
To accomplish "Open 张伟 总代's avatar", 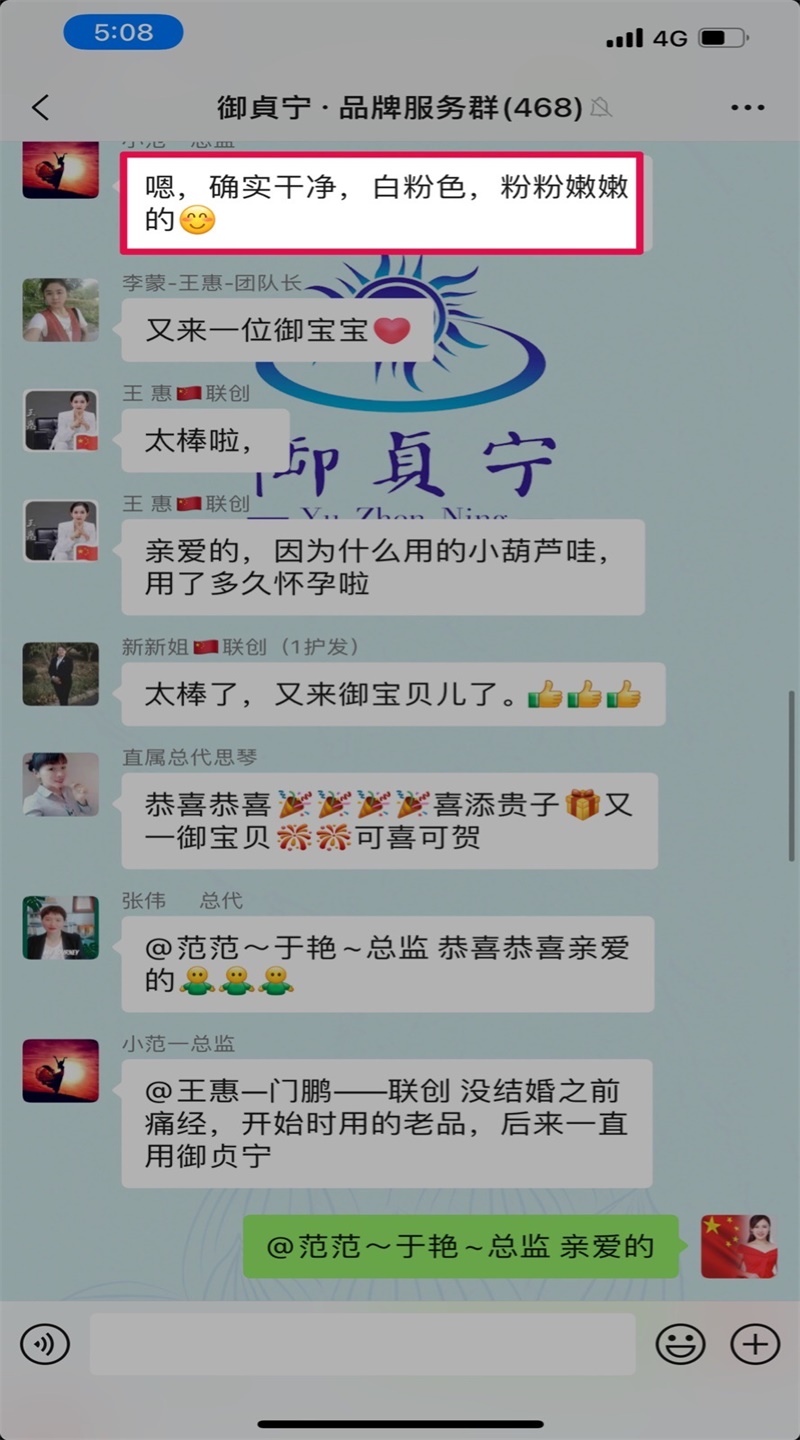I will [x=61, y=928].
